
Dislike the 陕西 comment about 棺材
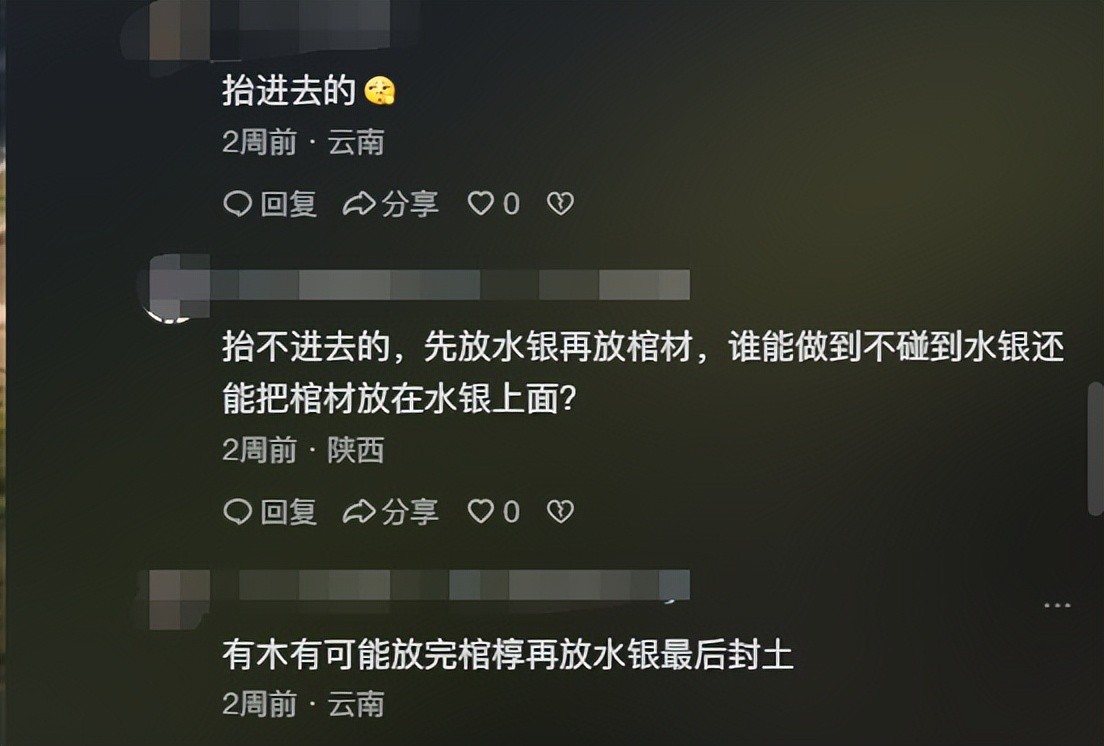pyautogui.click(x=560, y=512)
